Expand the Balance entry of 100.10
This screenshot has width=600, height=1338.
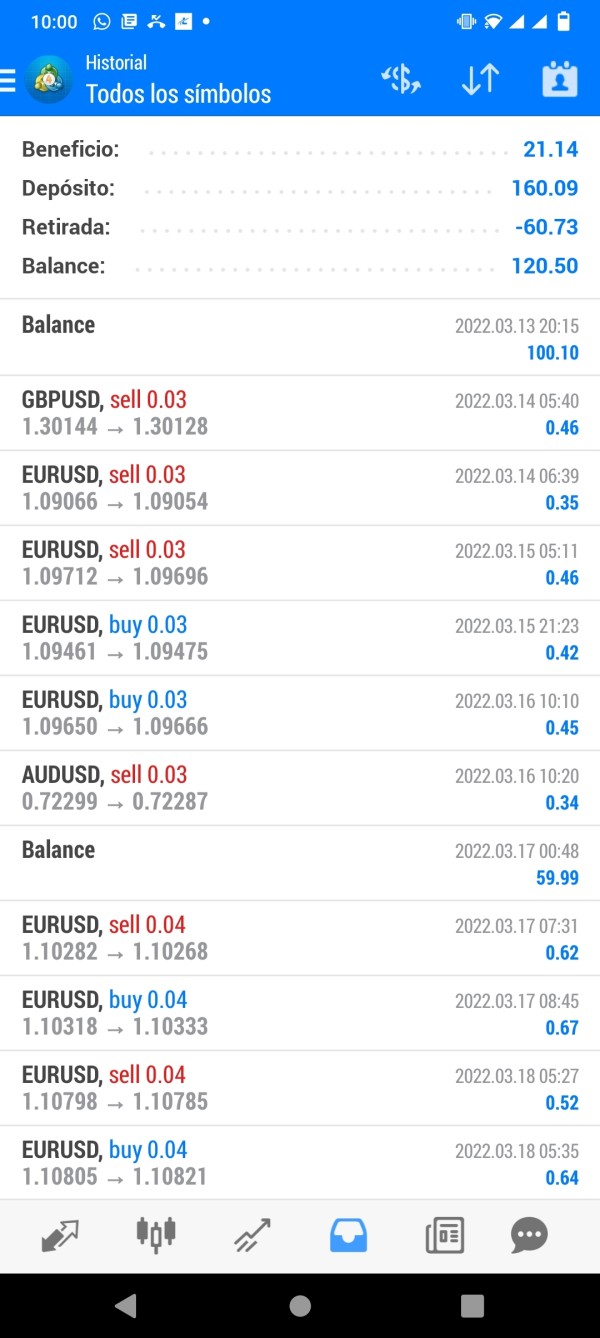pos(300,338)
